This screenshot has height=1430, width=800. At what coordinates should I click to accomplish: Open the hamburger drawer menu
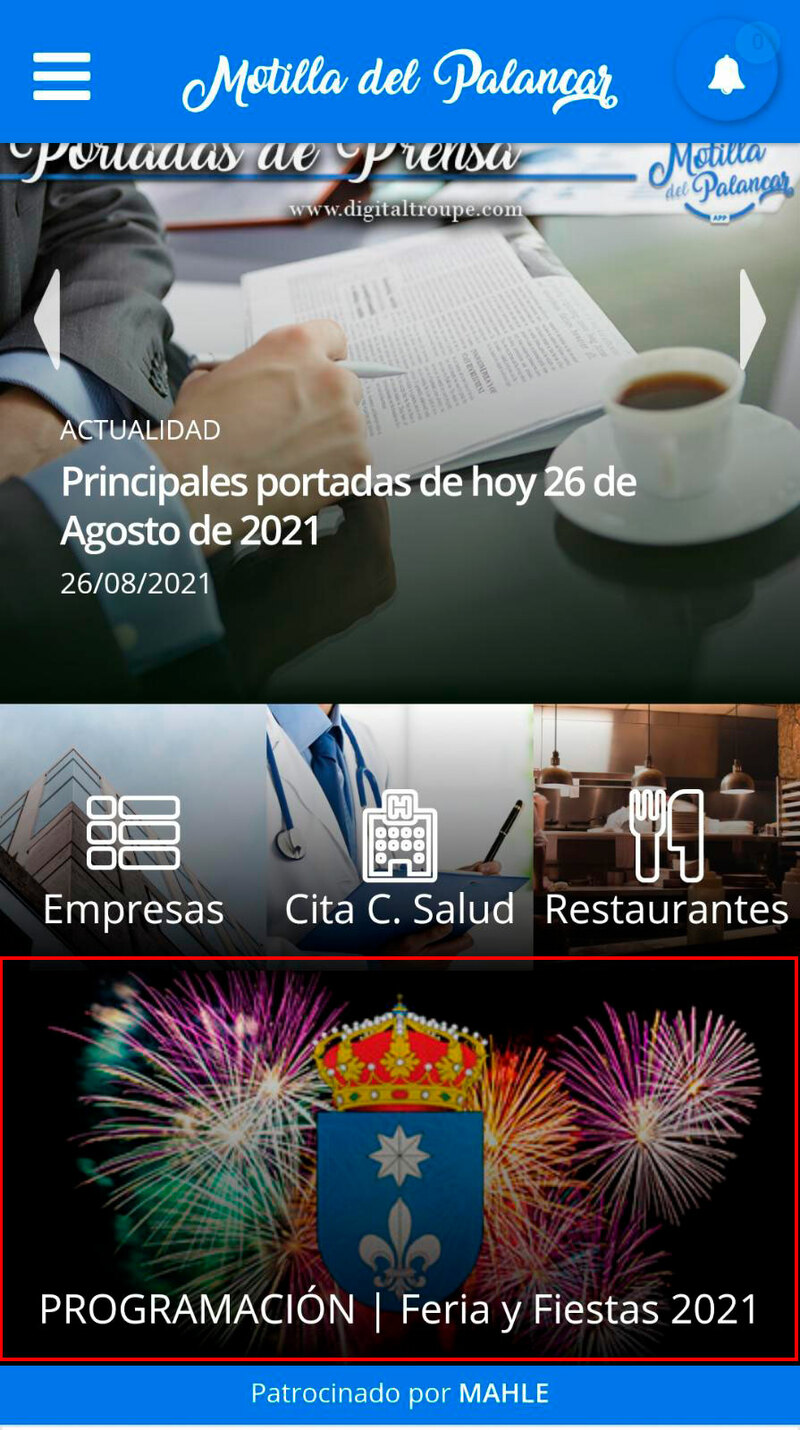point(62,76)
